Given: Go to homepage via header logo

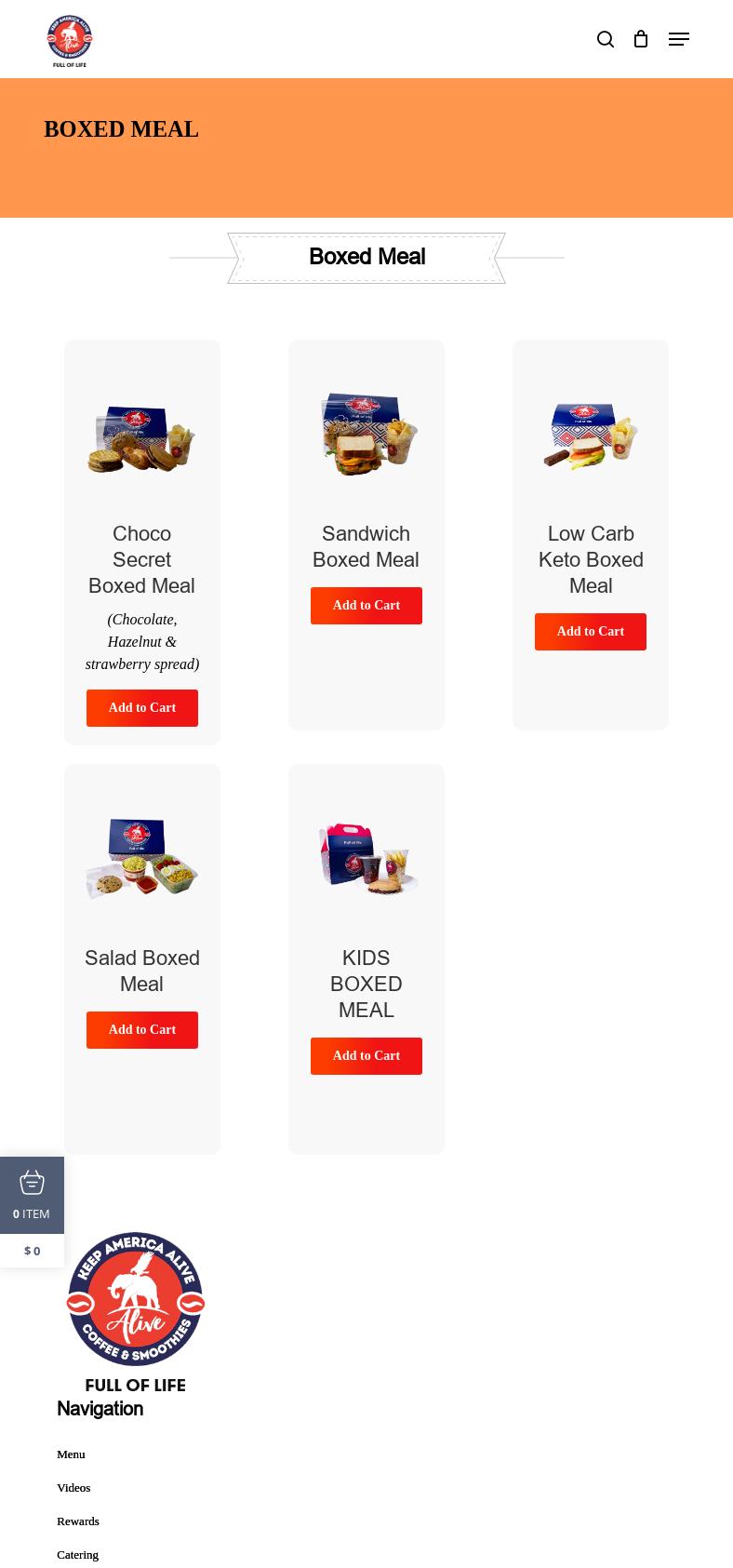Looking at the screenshot, I should (x=70, y=40).
